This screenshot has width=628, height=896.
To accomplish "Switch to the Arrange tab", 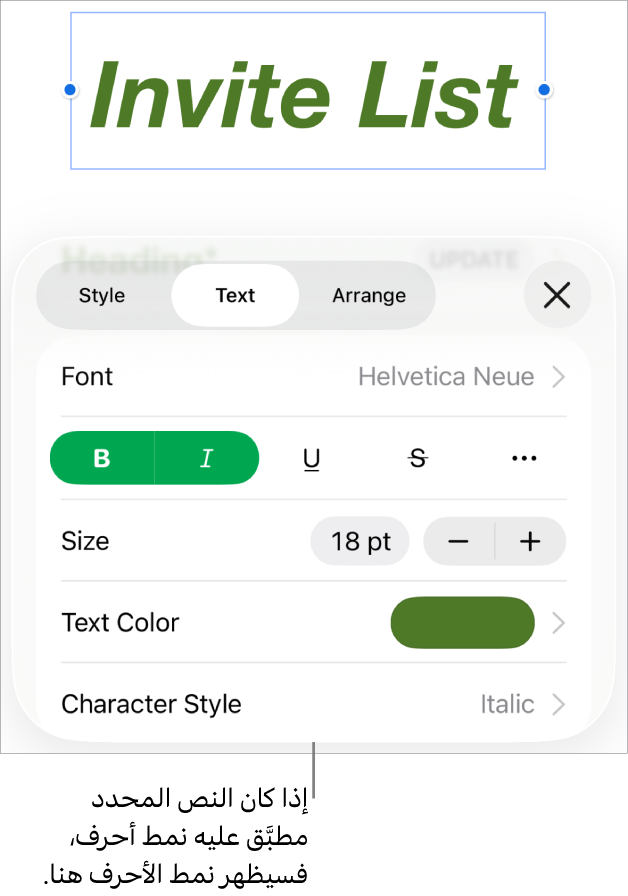I will pyautogui.click(x=368, y=296).
